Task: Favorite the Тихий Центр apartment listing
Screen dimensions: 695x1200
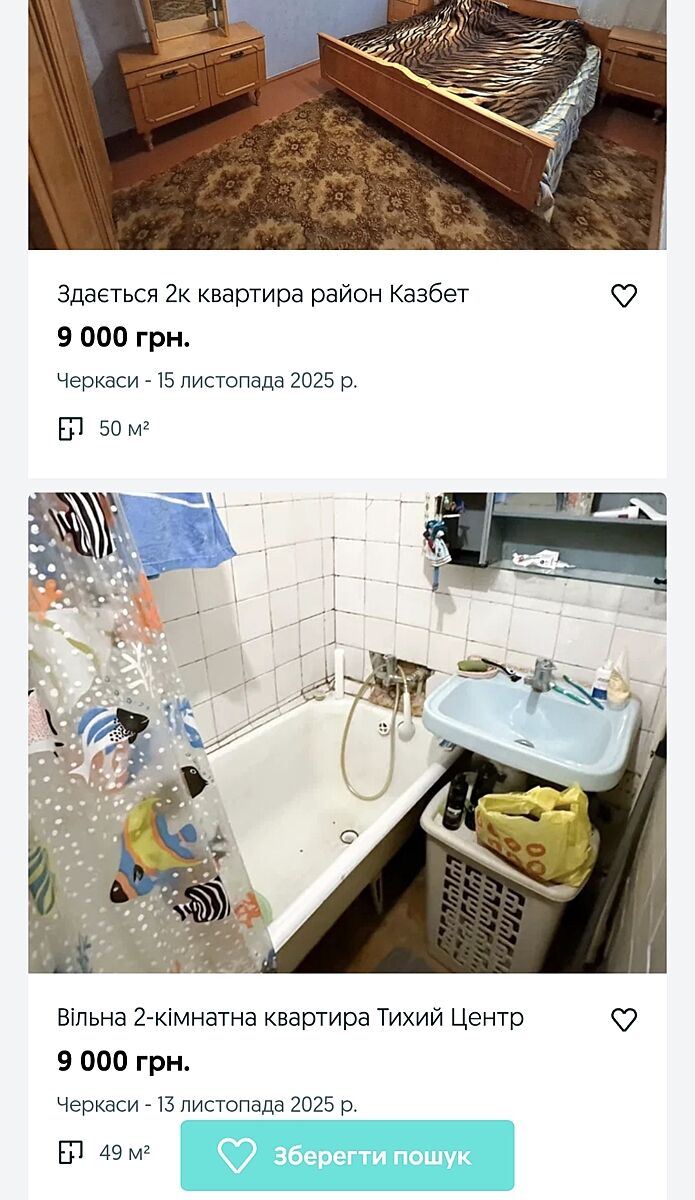Action: click(x=624, y=1020)
